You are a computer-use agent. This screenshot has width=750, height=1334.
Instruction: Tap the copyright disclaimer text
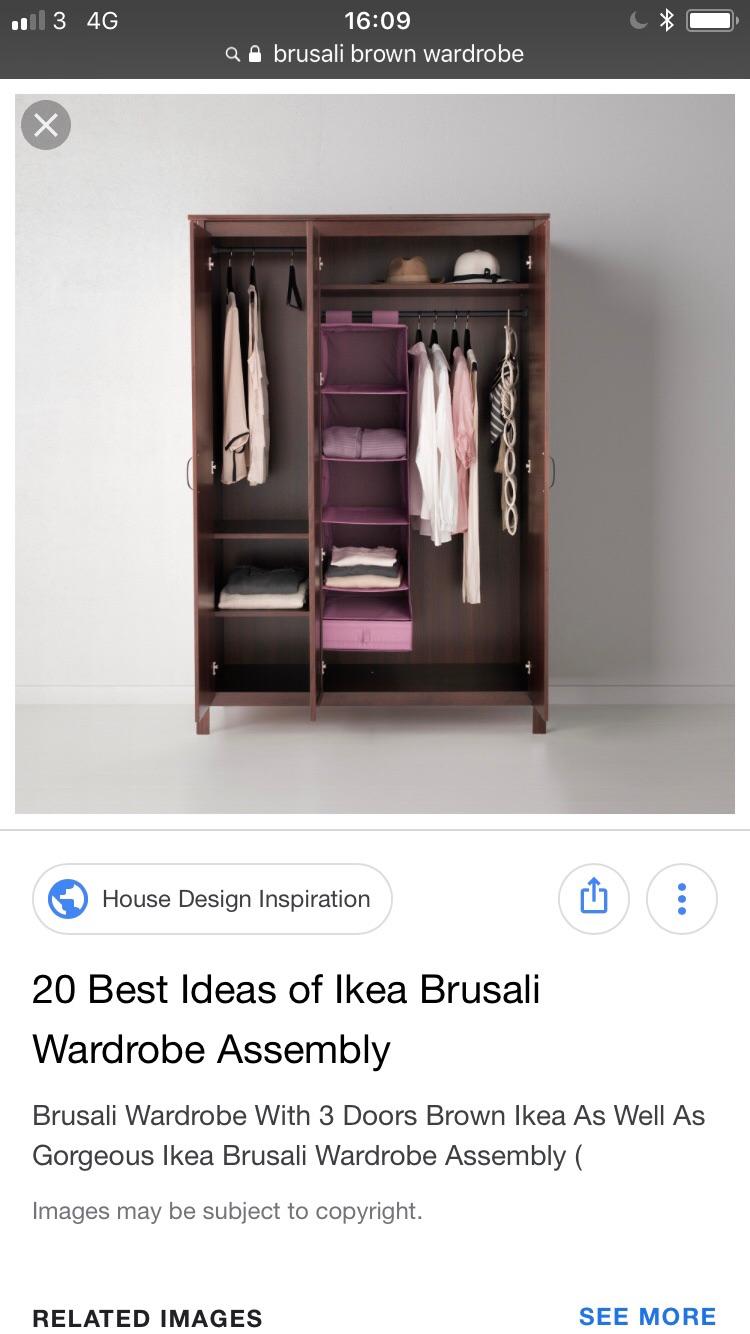(x=227, y=1211)
